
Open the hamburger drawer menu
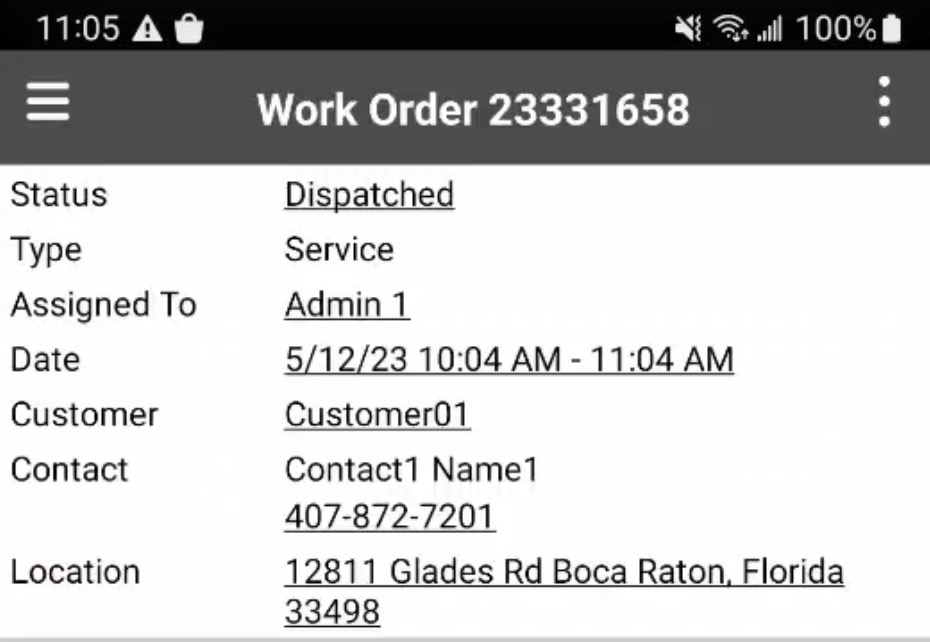tap(48, 103)
